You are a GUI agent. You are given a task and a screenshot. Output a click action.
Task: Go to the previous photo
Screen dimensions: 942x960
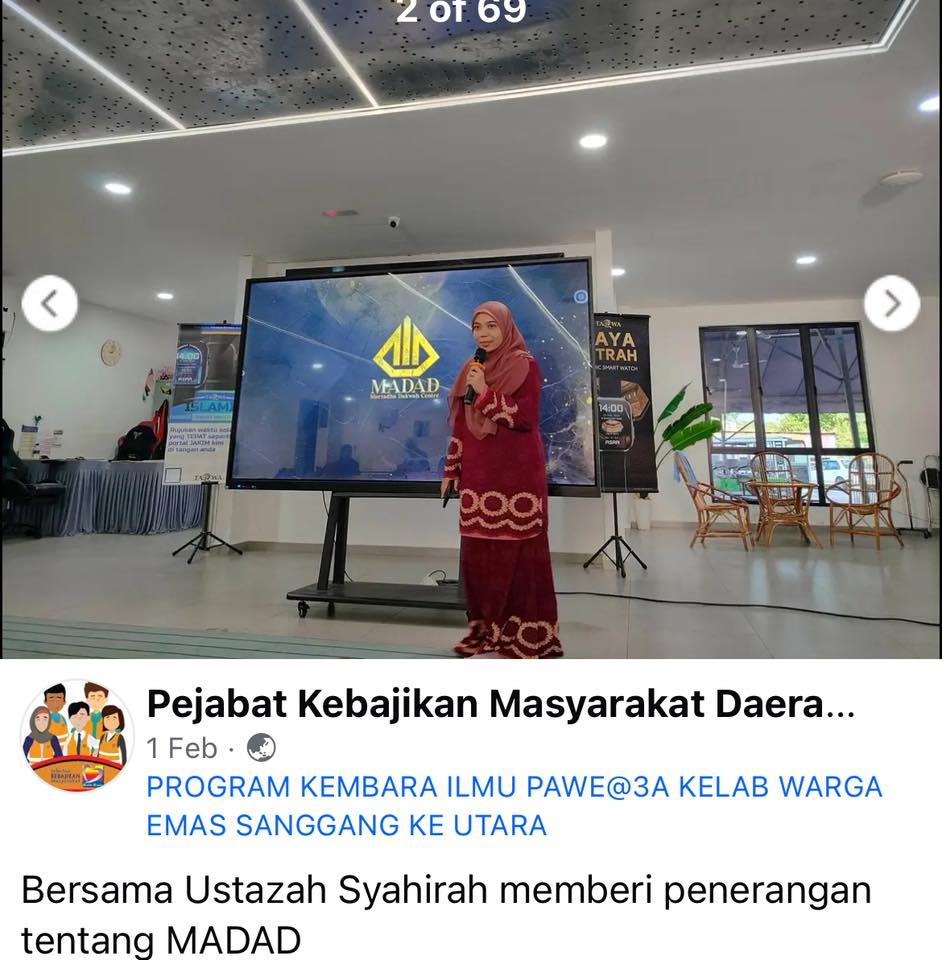tap(49, 303)
